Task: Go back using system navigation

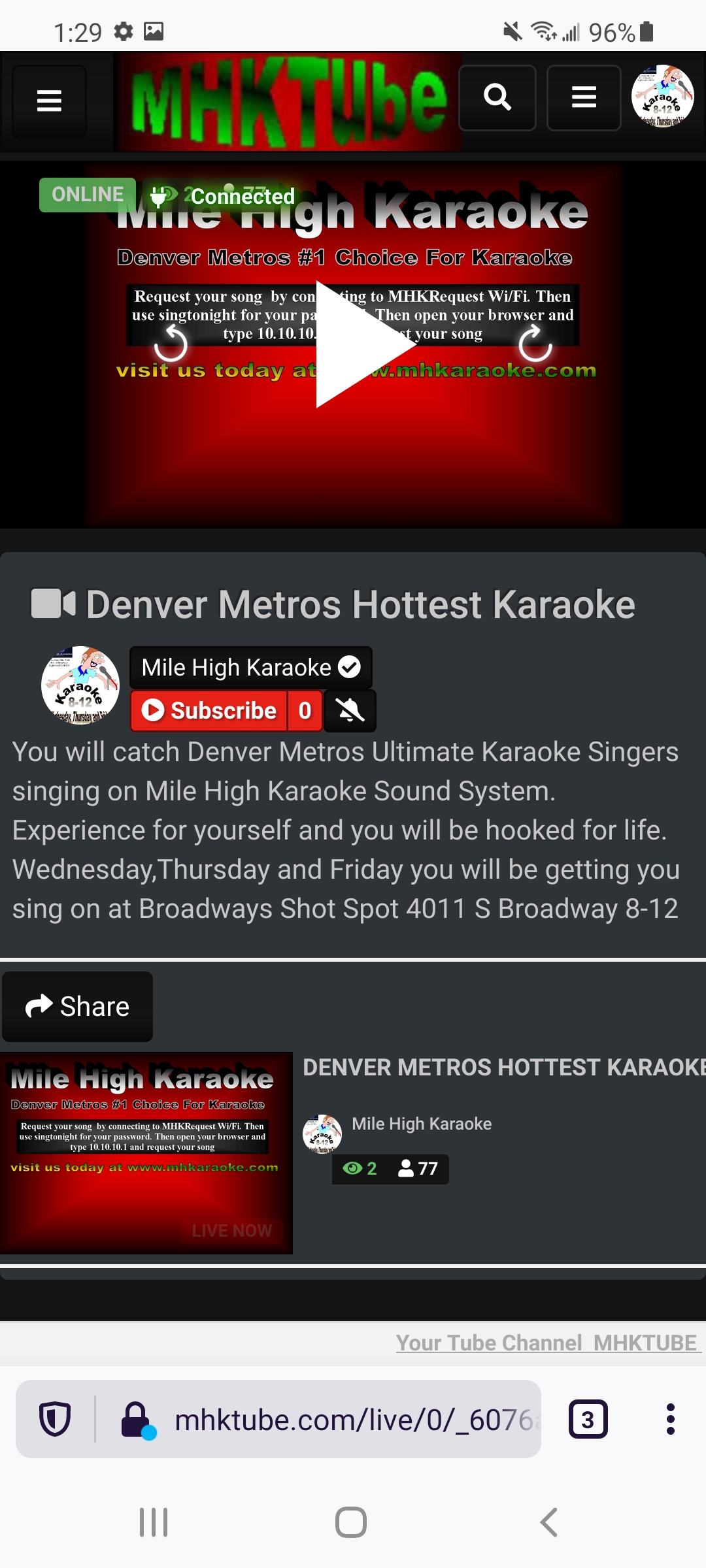Action: (549, 1522)
